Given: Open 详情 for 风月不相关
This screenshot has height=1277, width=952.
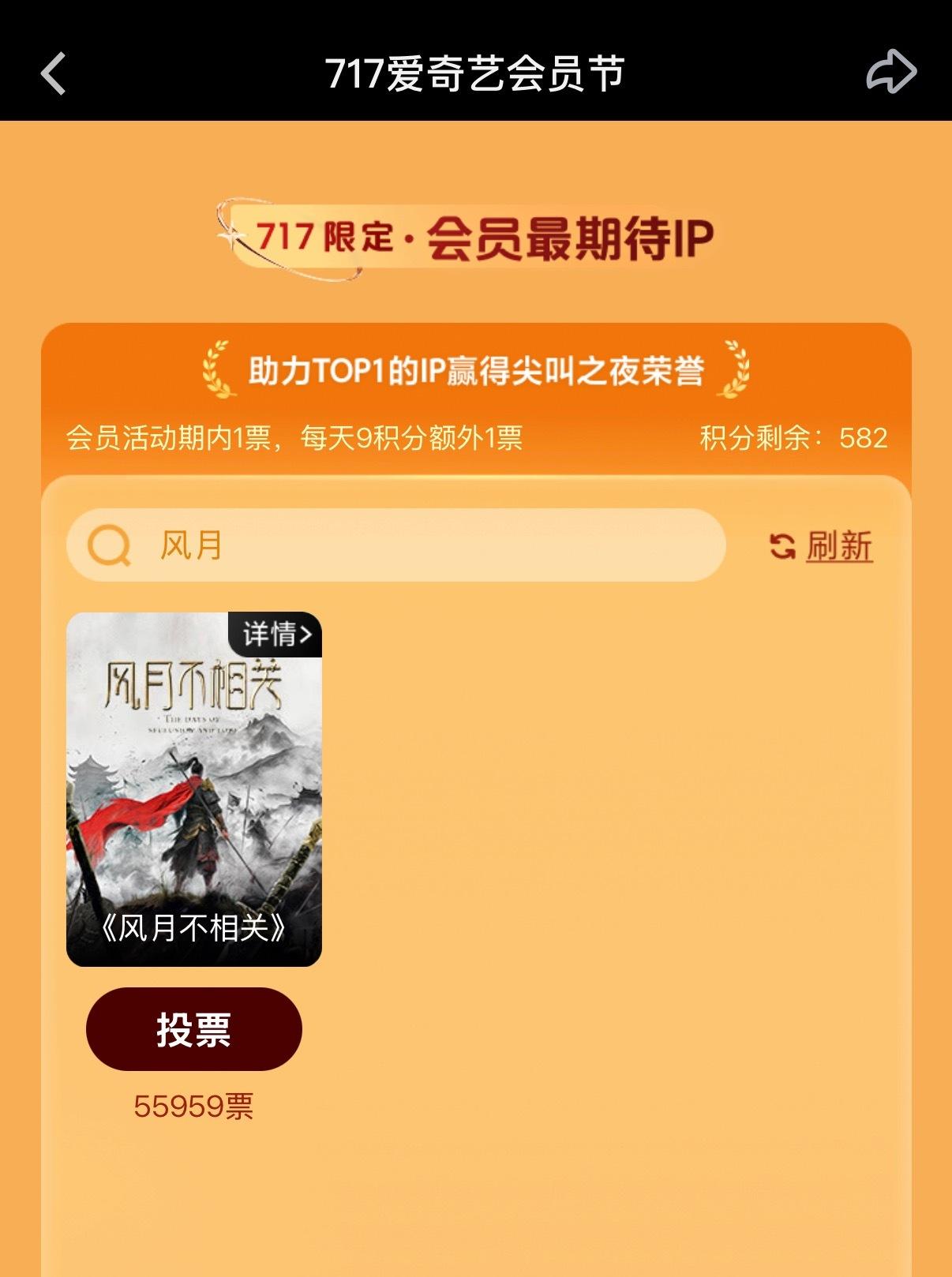Looking at the screenshot, I should [275, 634].
